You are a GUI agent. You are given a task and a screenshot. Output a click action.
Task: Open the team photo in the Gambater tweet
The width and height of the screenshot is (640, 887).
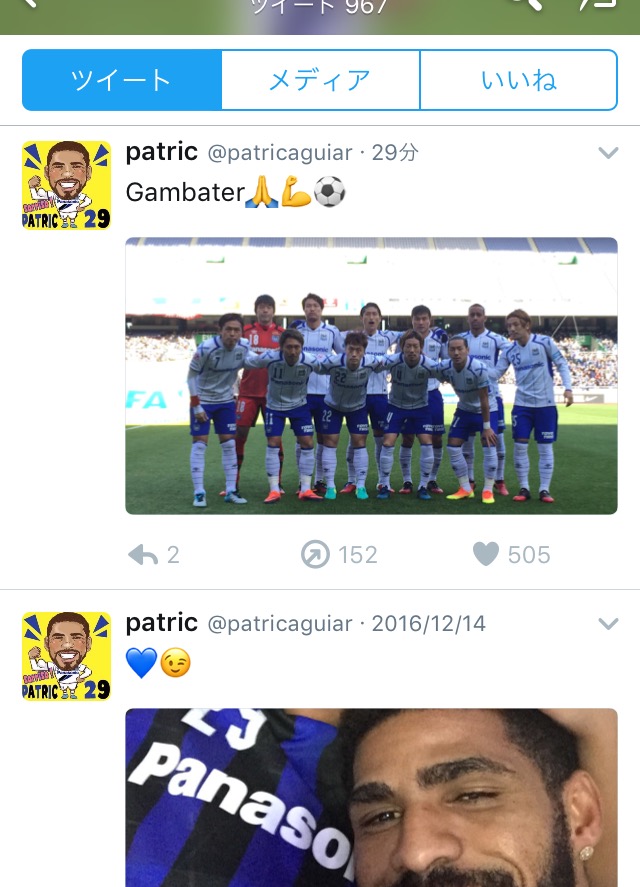371,375
